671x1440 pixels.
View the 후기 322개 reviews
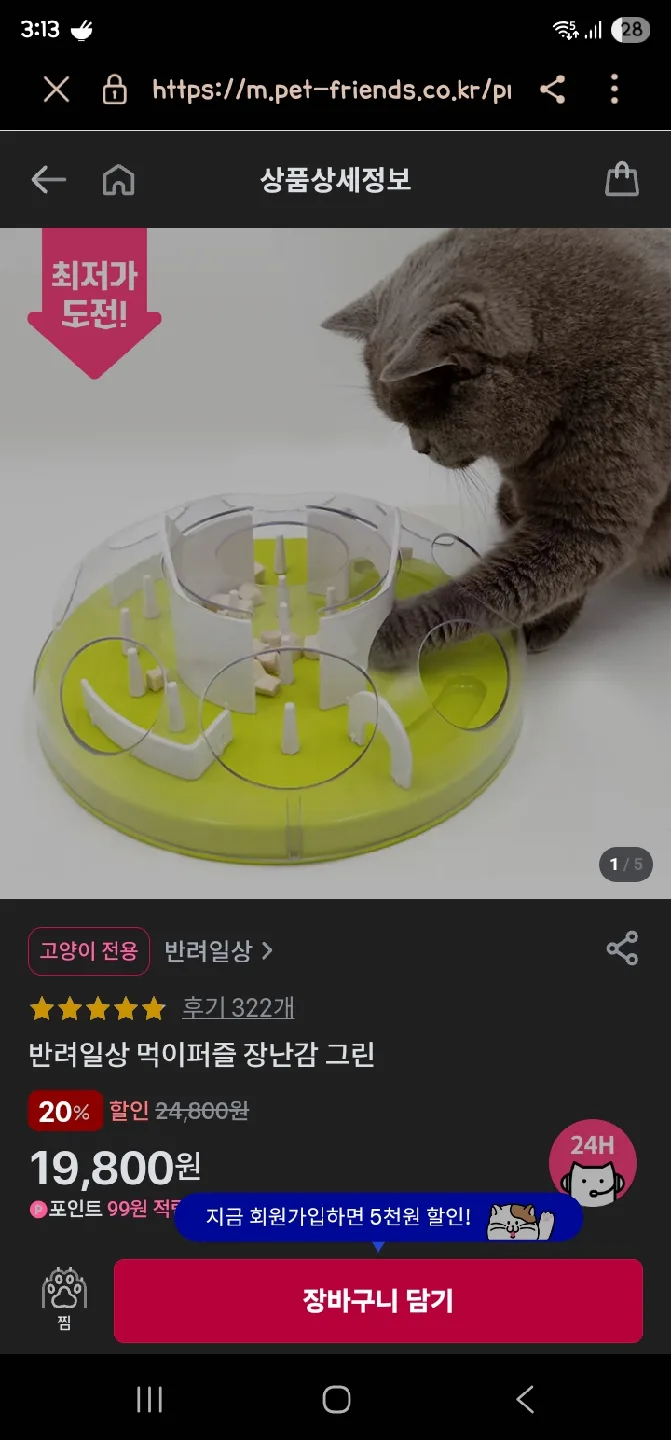point(238,1007)
